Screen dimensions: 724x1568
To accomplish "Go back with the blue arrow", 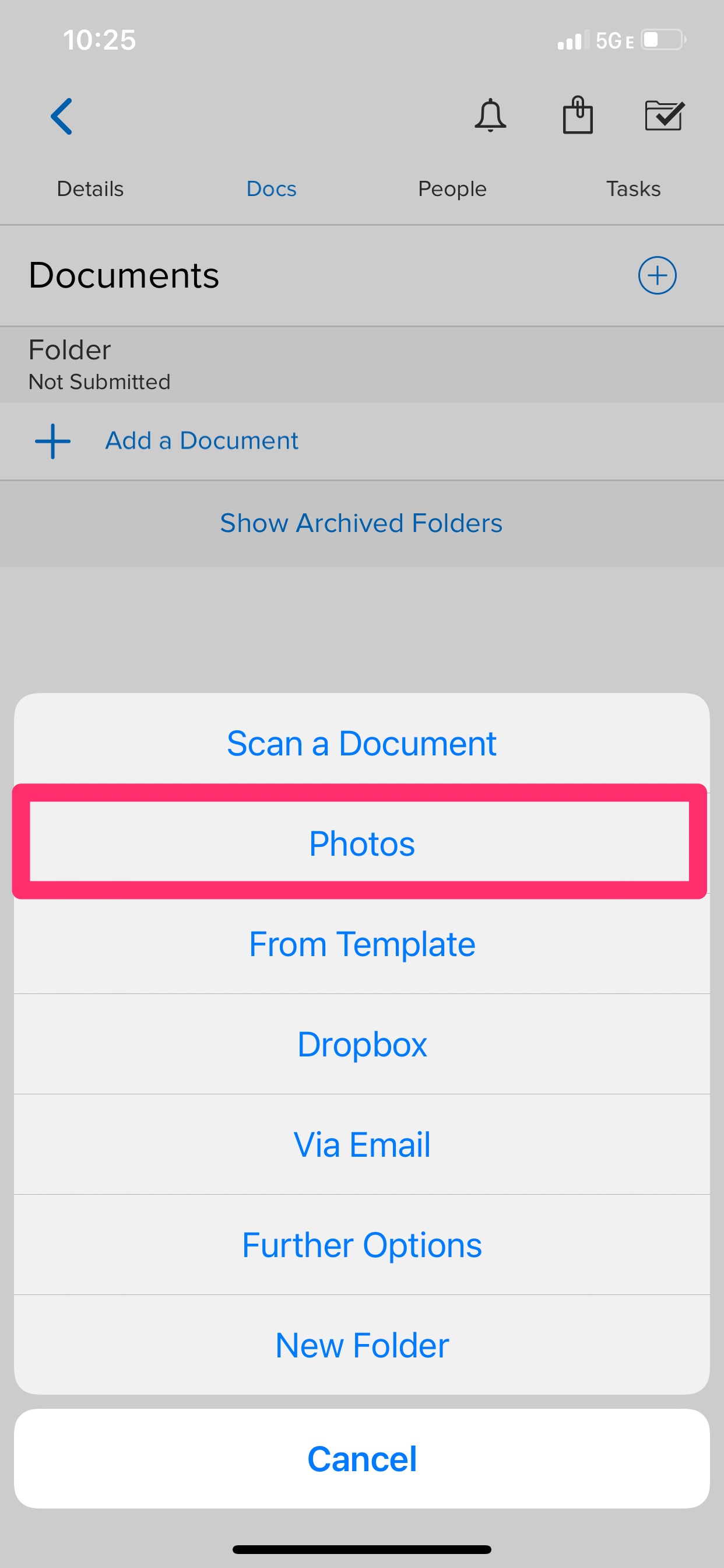I will coord(61,116).
